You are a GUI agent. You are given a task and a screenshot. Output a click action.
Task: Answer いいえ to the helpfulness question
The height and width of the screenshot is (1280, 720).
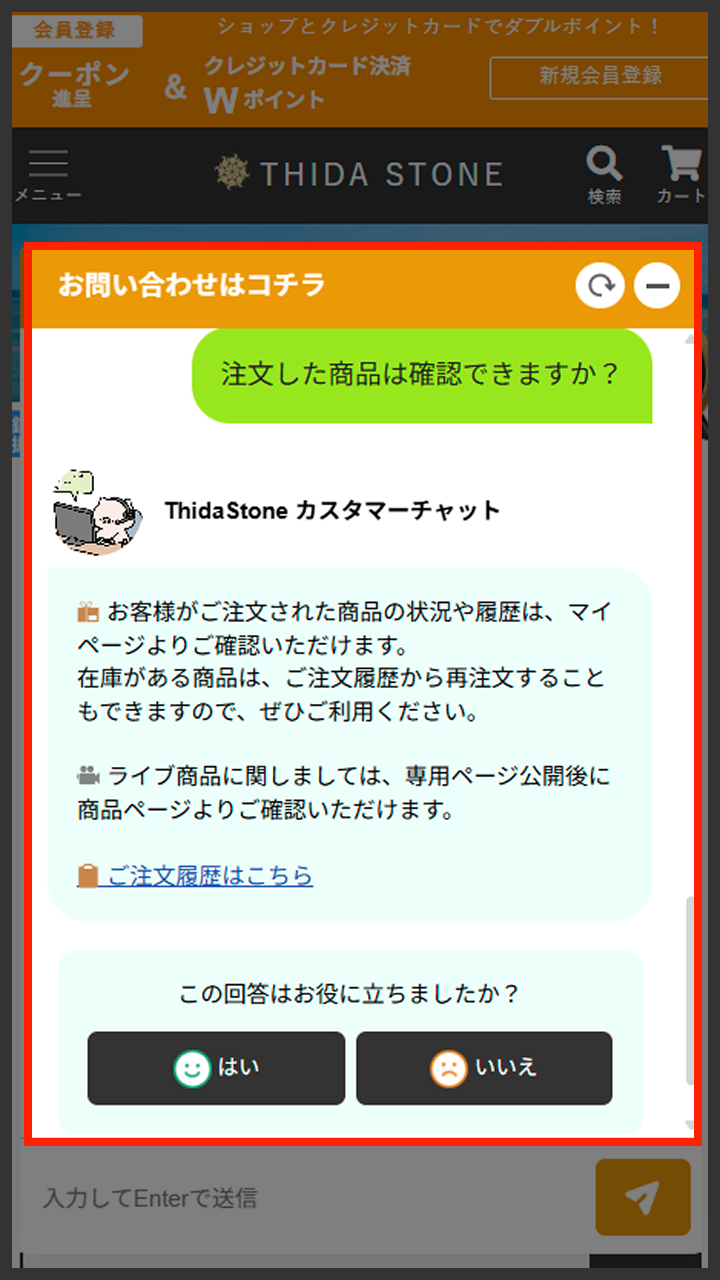[484, 1068]
